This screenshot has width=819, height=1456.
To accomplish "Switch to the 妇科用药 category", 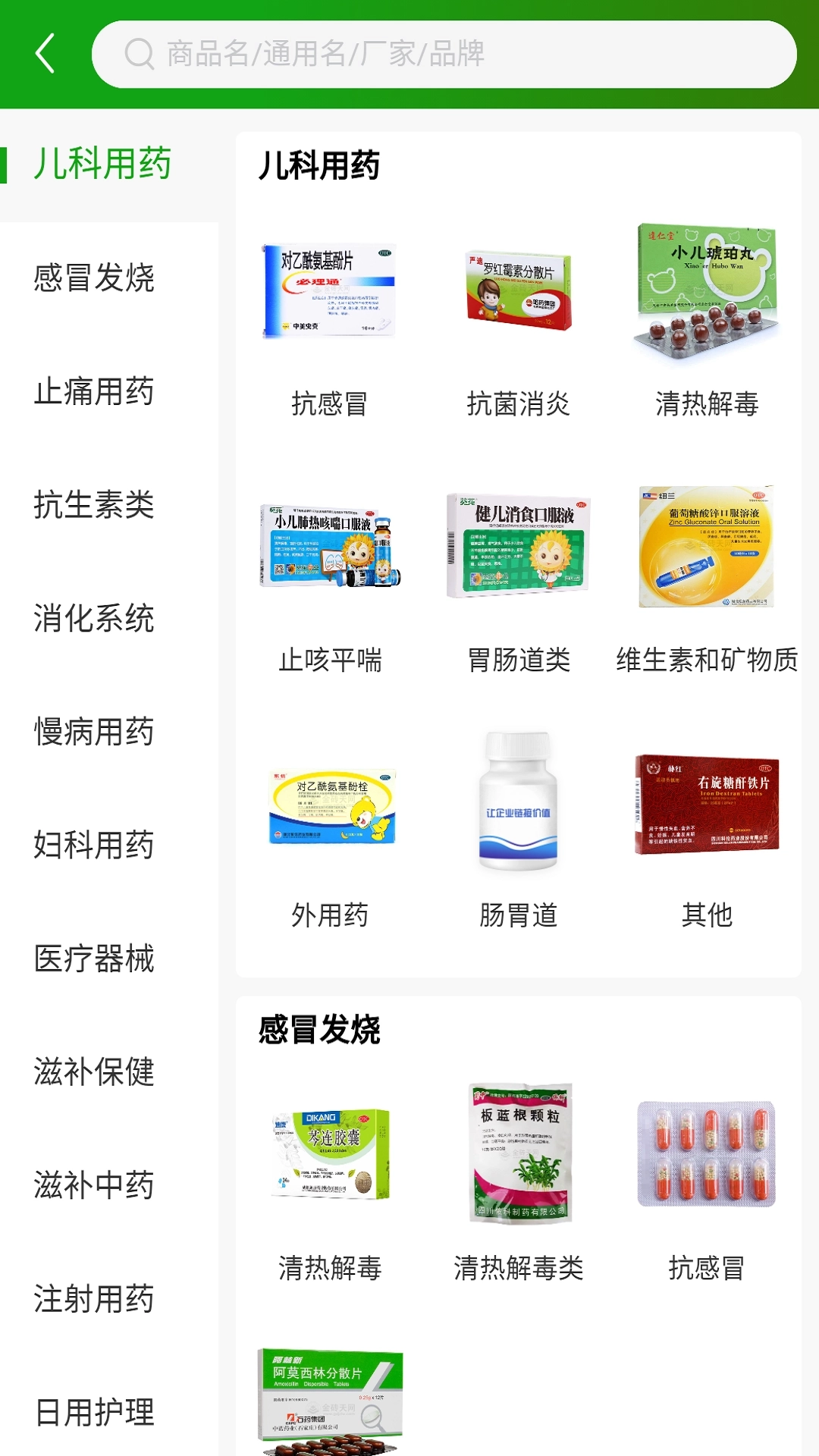I will [93, 844].
